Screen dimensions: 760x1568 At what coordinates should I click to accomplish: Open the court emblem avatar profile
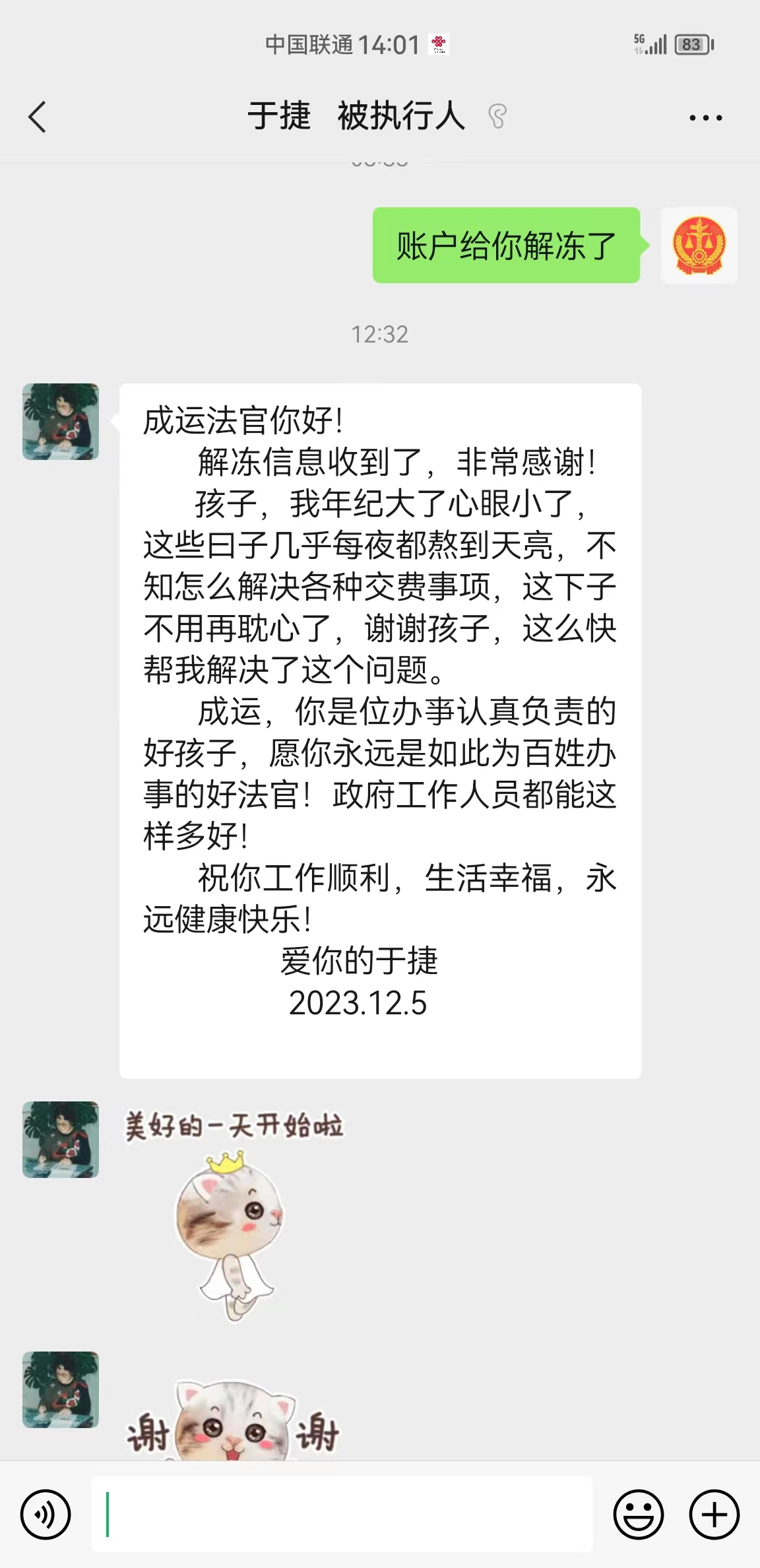pyautogui.click(x=699, y=245)
